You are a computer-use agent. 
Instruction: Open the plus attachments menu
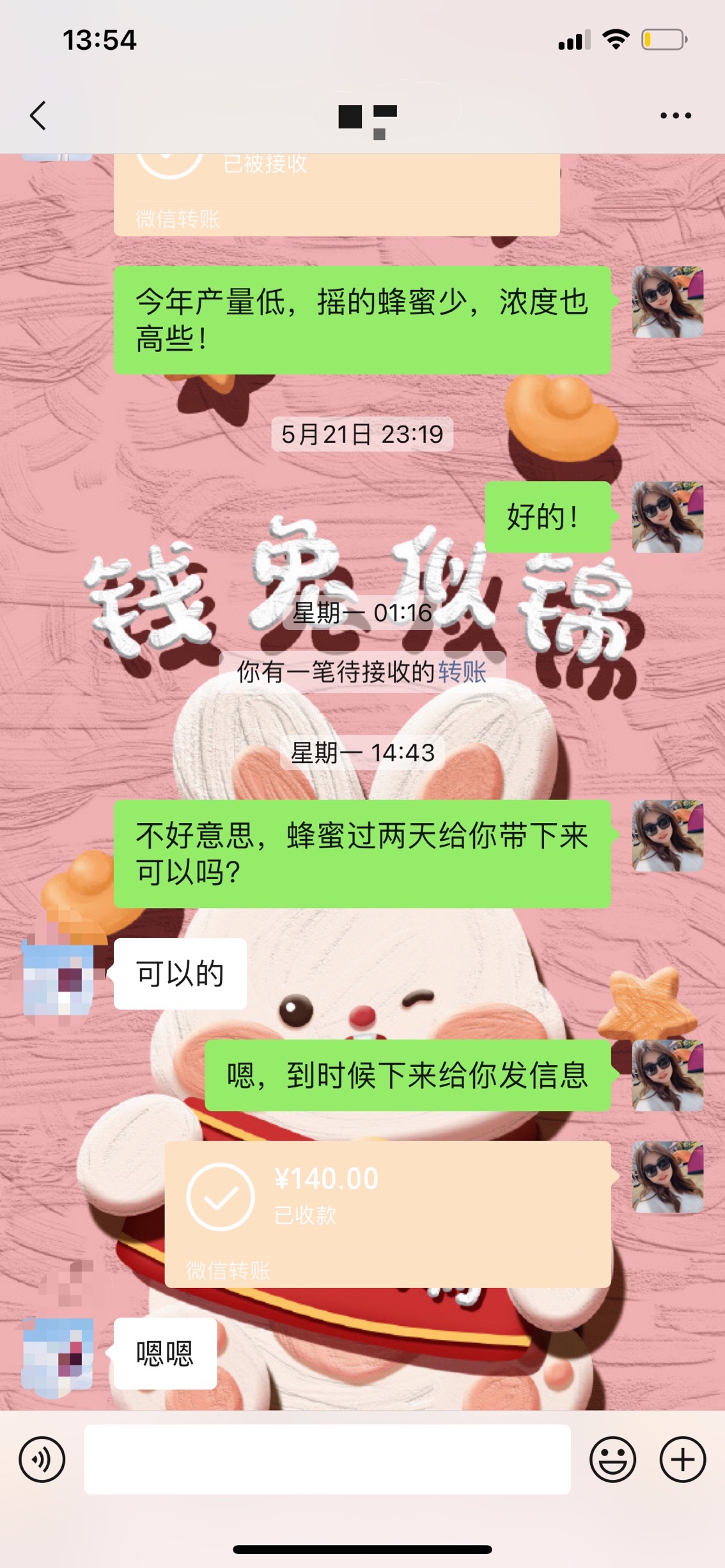(682, 1459)
